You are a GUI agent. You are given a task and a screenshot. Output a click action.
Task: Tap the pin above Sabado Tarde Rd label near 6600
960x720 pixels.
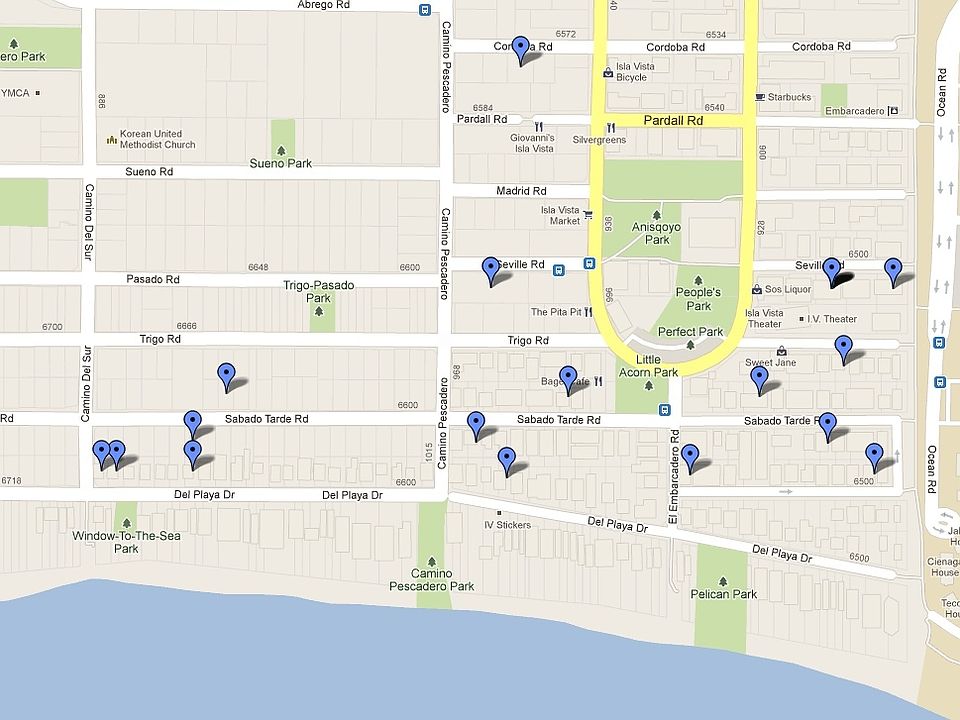(227, 374)
